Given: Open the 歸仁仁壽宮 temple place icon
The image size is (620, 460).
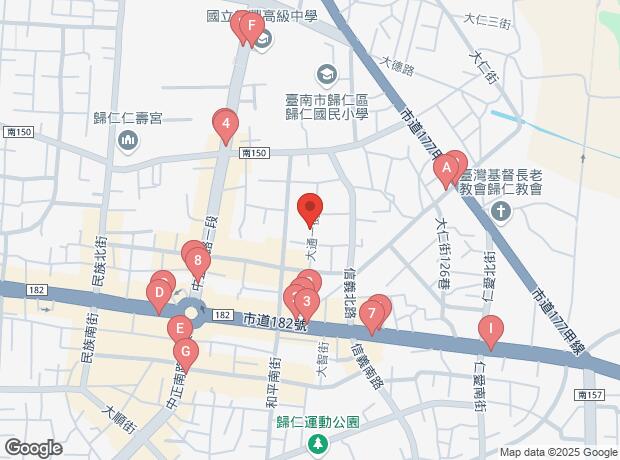Looking at the screenshot, I should 128,139.
